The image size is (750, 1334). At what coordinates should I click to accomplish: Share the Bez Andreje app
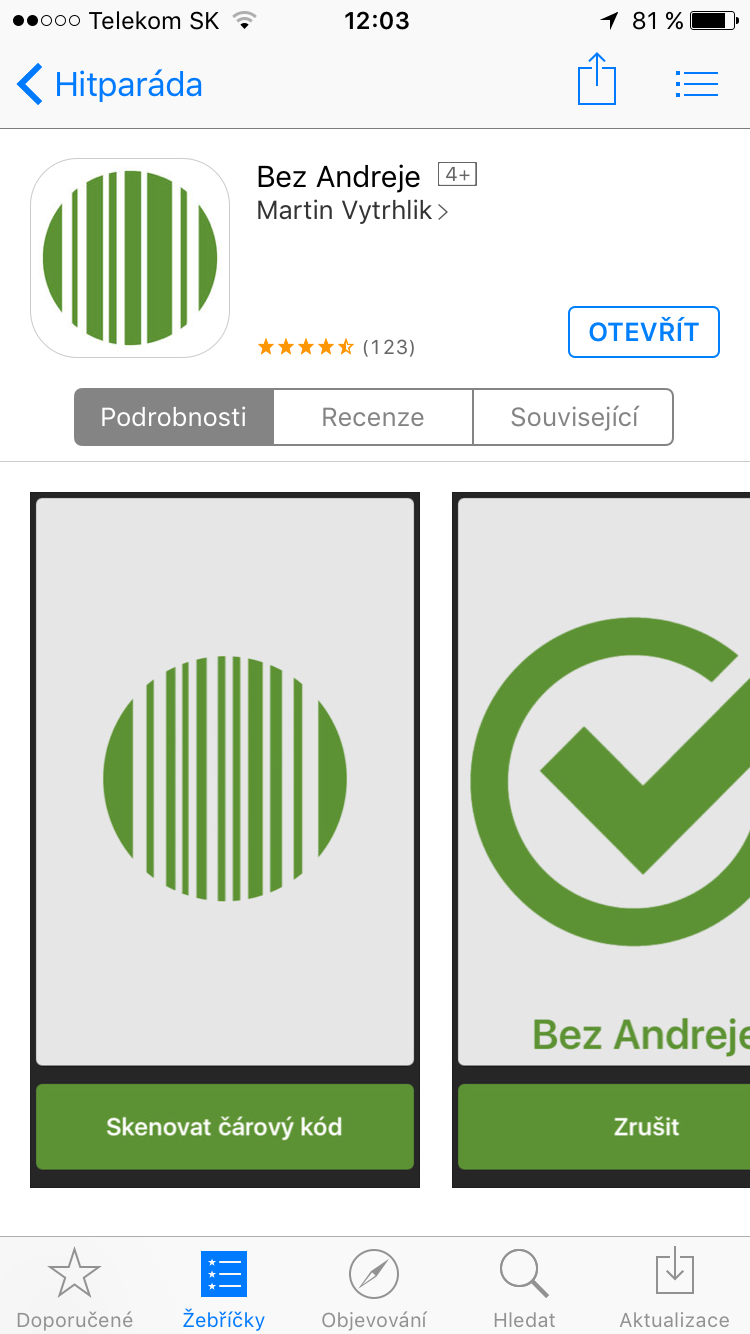coord(597,80)
